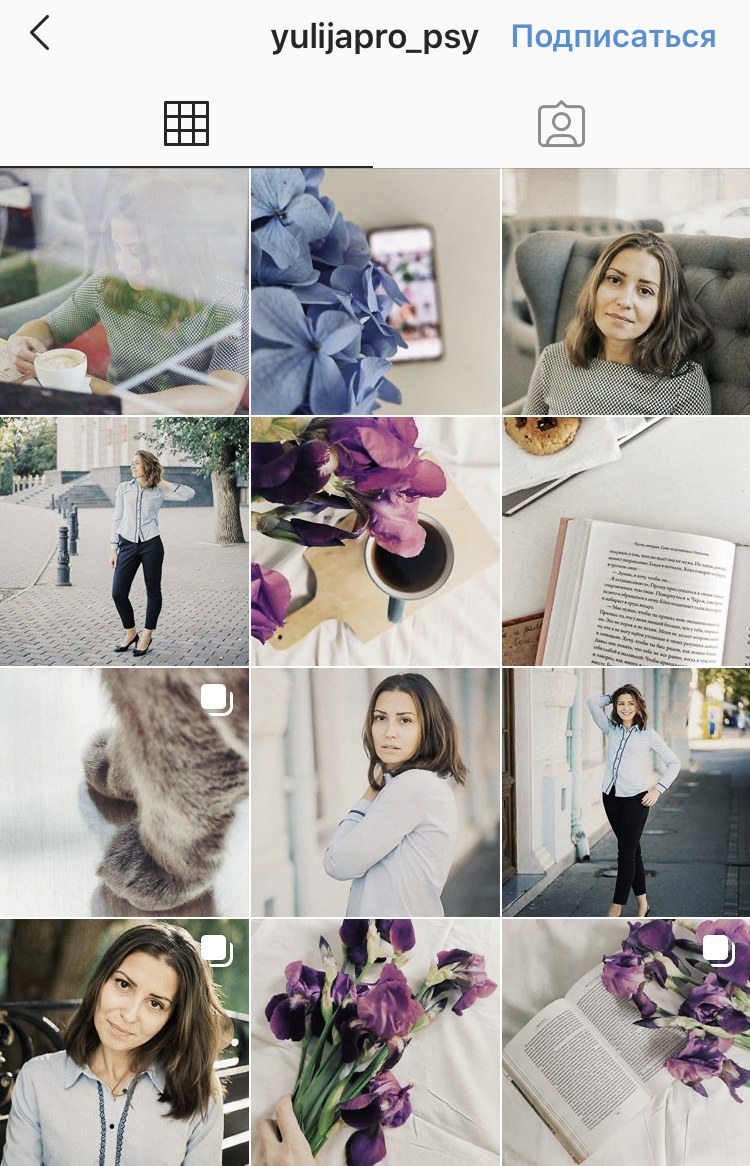750x1166 pixels.
Task: Open the portrait of the woman looking over her shoulder
Action: click(x=375, y=792)
